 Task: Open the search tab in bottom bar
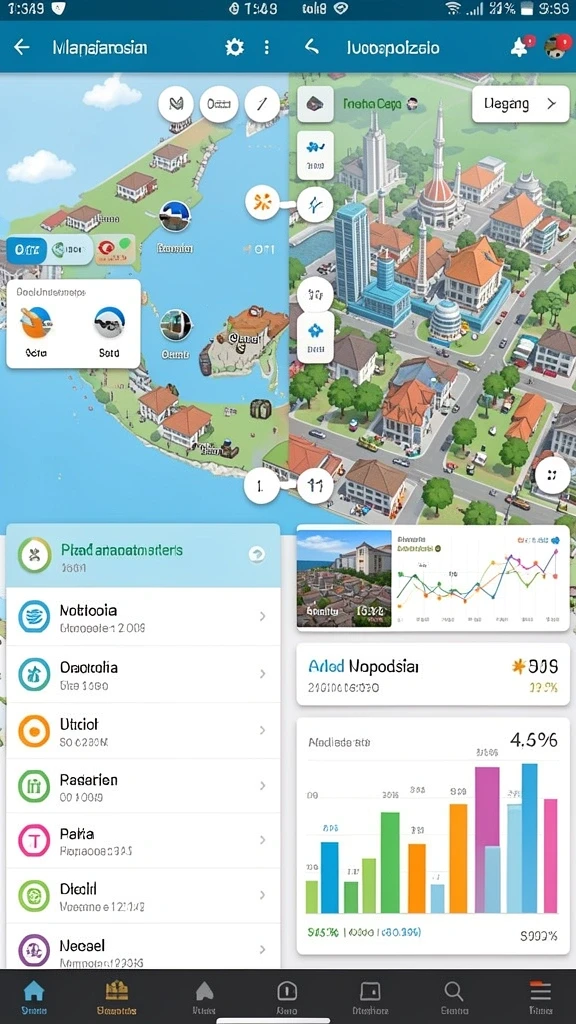click(454, 996)
